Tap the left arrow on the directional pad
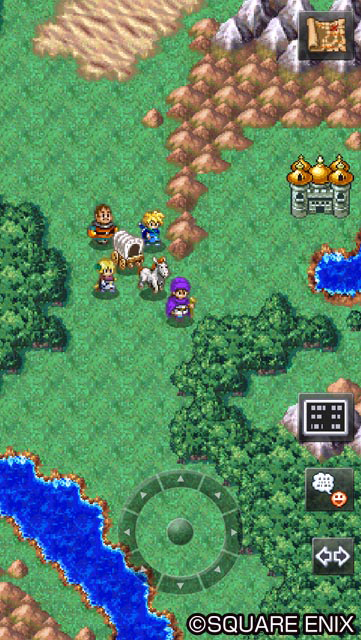 point(128,532)
